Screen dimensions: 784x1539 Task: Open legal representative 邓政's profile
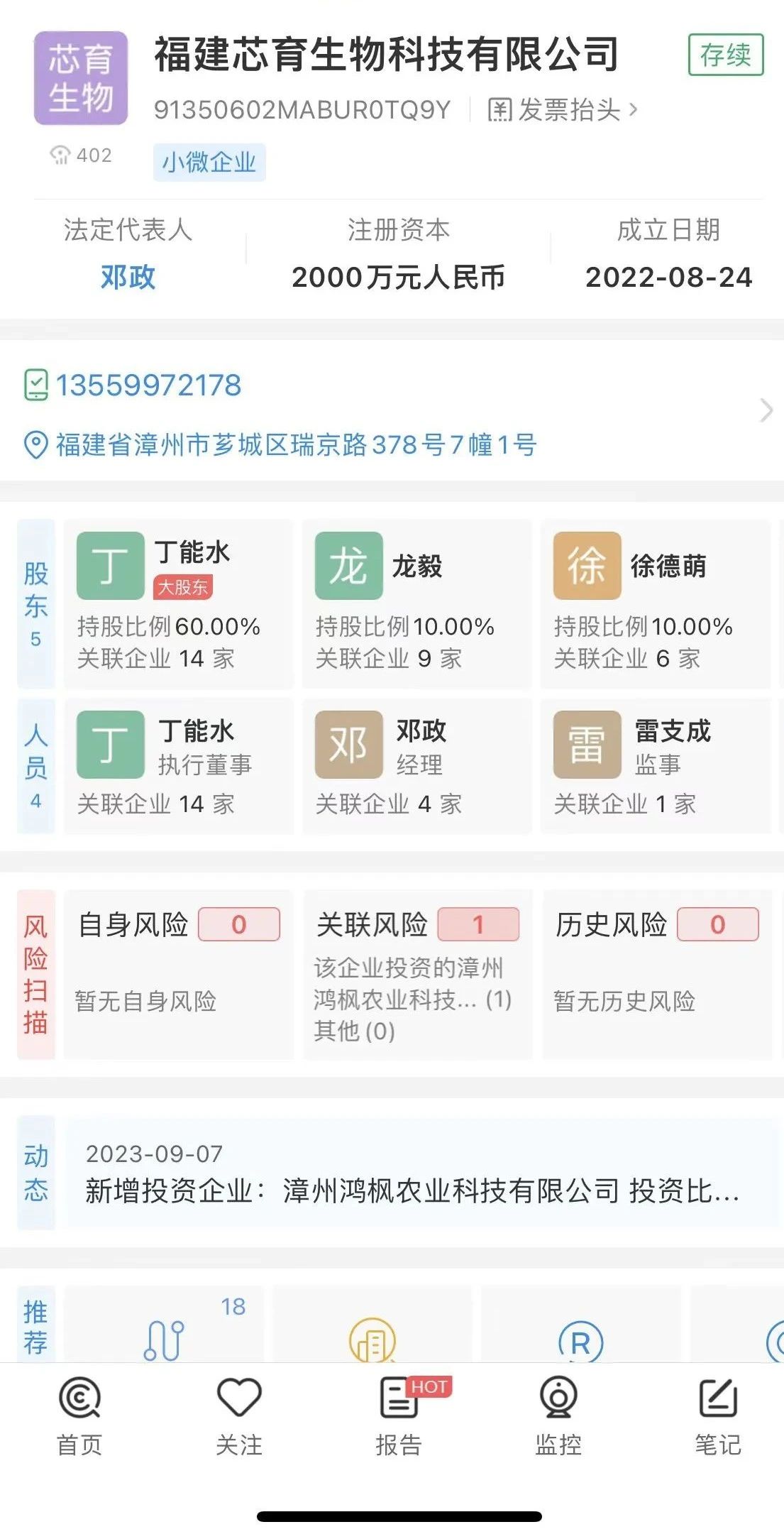[128, 277]
